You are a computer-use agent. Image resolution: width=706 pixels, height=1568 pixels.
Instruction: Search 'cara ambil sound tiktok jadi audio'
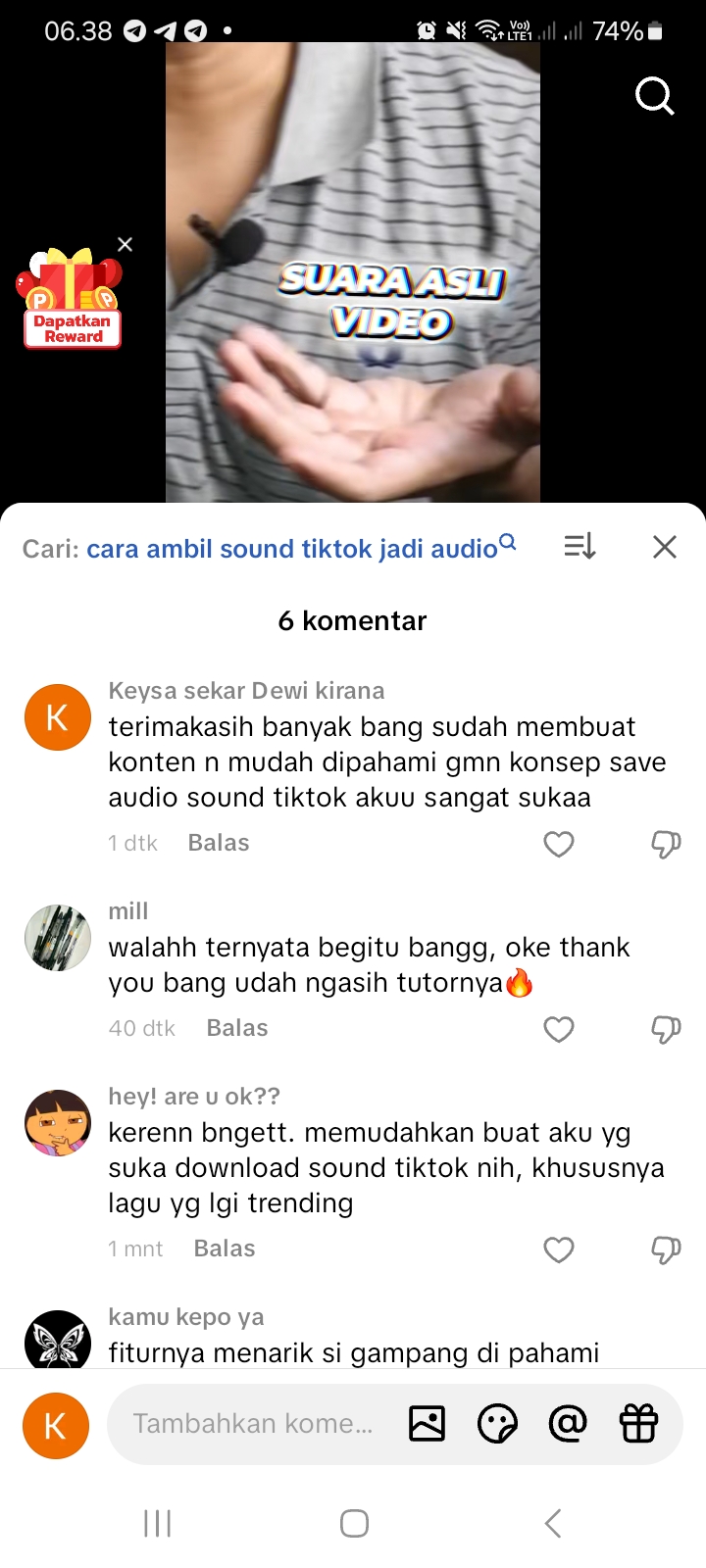point(292,548)
